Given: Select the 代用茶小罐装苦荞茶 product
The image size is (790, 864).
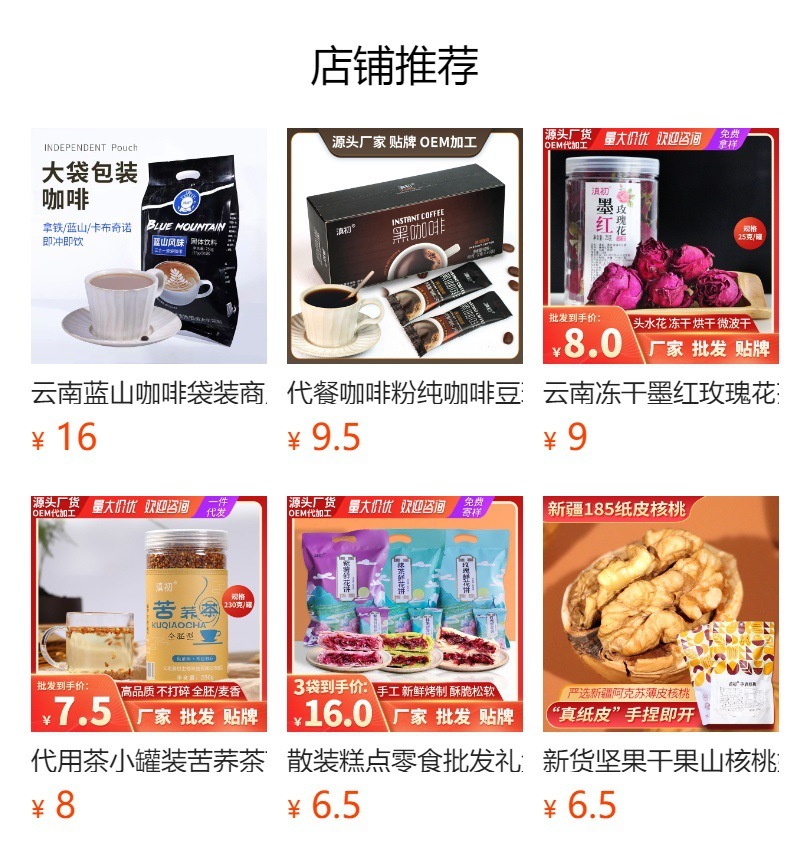Looking at the screenshot, I should 148,614.
